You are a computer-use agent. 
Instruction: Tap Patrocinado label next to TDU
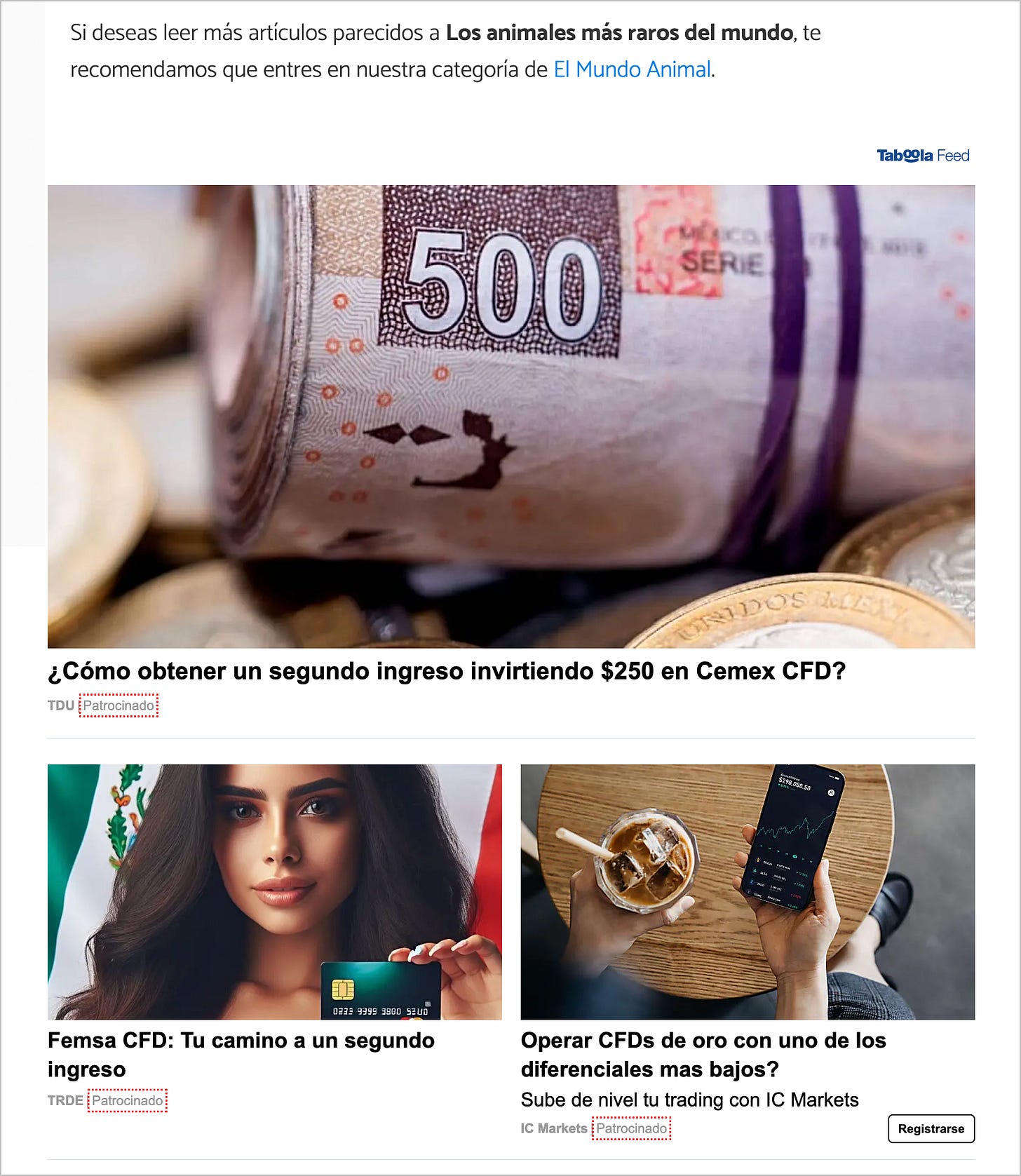pos(119,705)
